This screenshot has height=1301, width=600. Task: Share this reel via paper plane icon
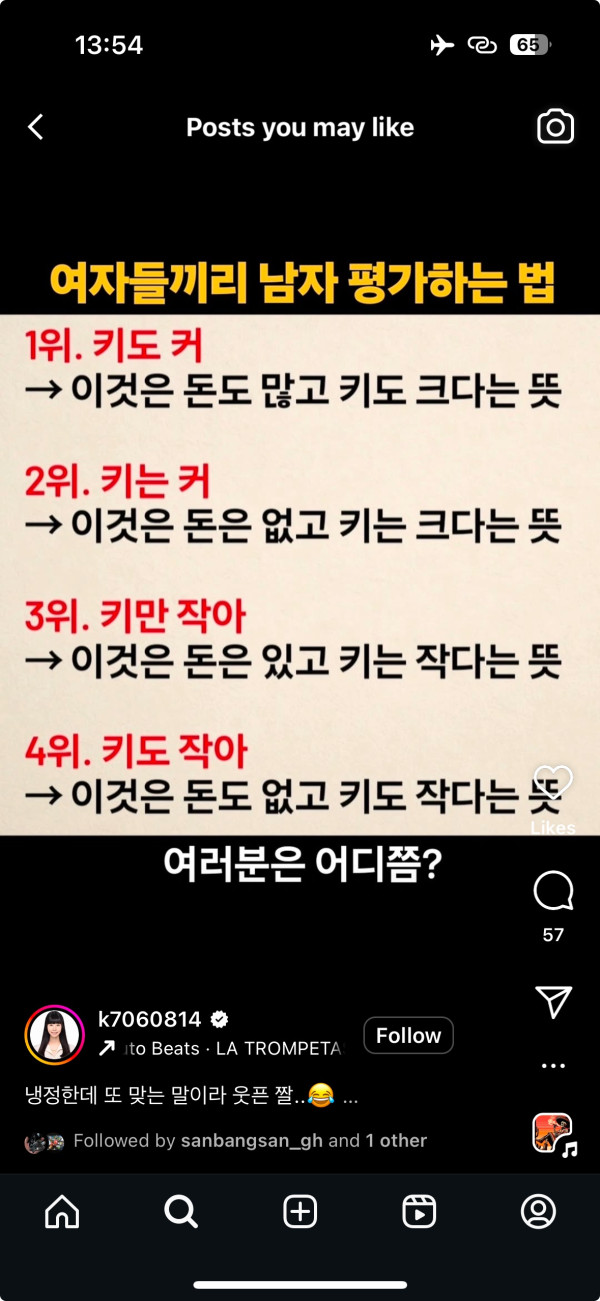coord(553,1001)
